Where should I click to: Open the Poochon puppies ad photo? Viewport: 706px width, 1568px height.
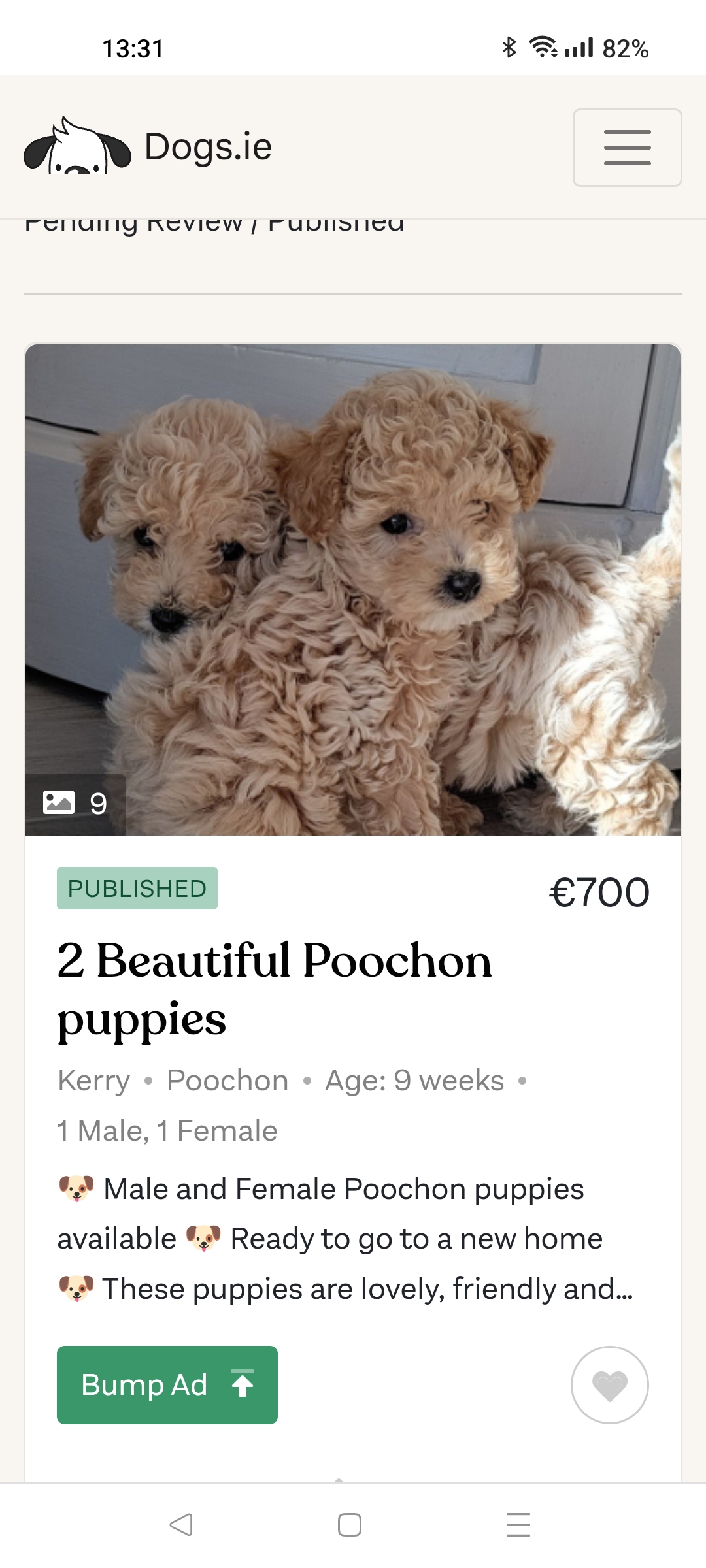353,589
